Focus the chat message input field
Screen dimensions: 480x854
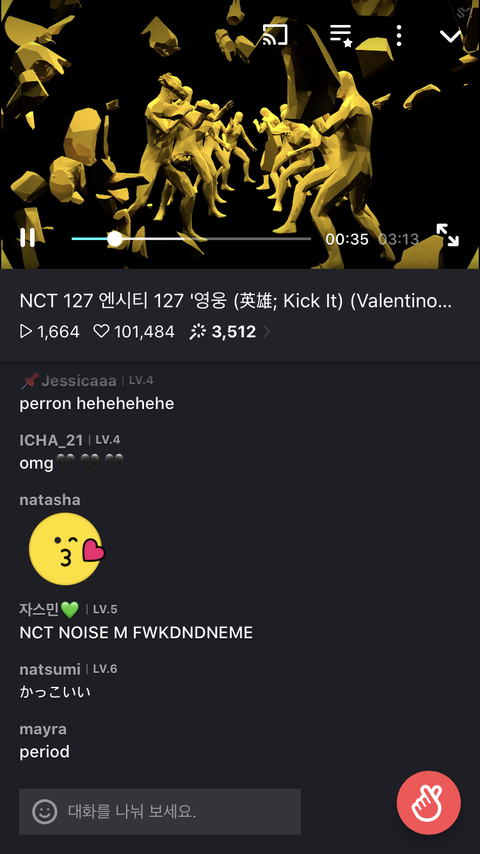[160, 812]
